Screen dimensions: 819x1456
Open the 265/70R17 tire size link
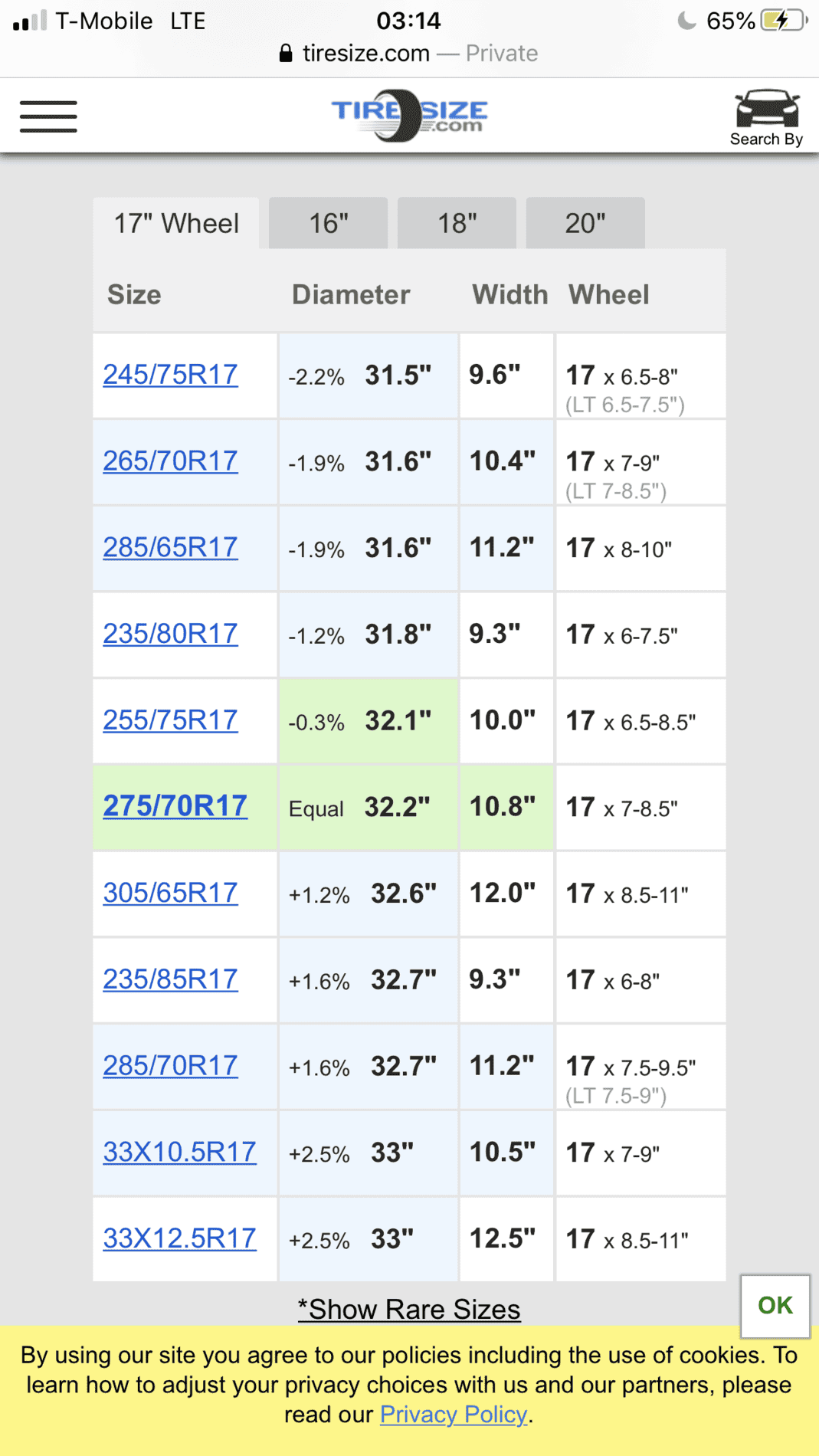pyautogui.click(x=170, y=461)
